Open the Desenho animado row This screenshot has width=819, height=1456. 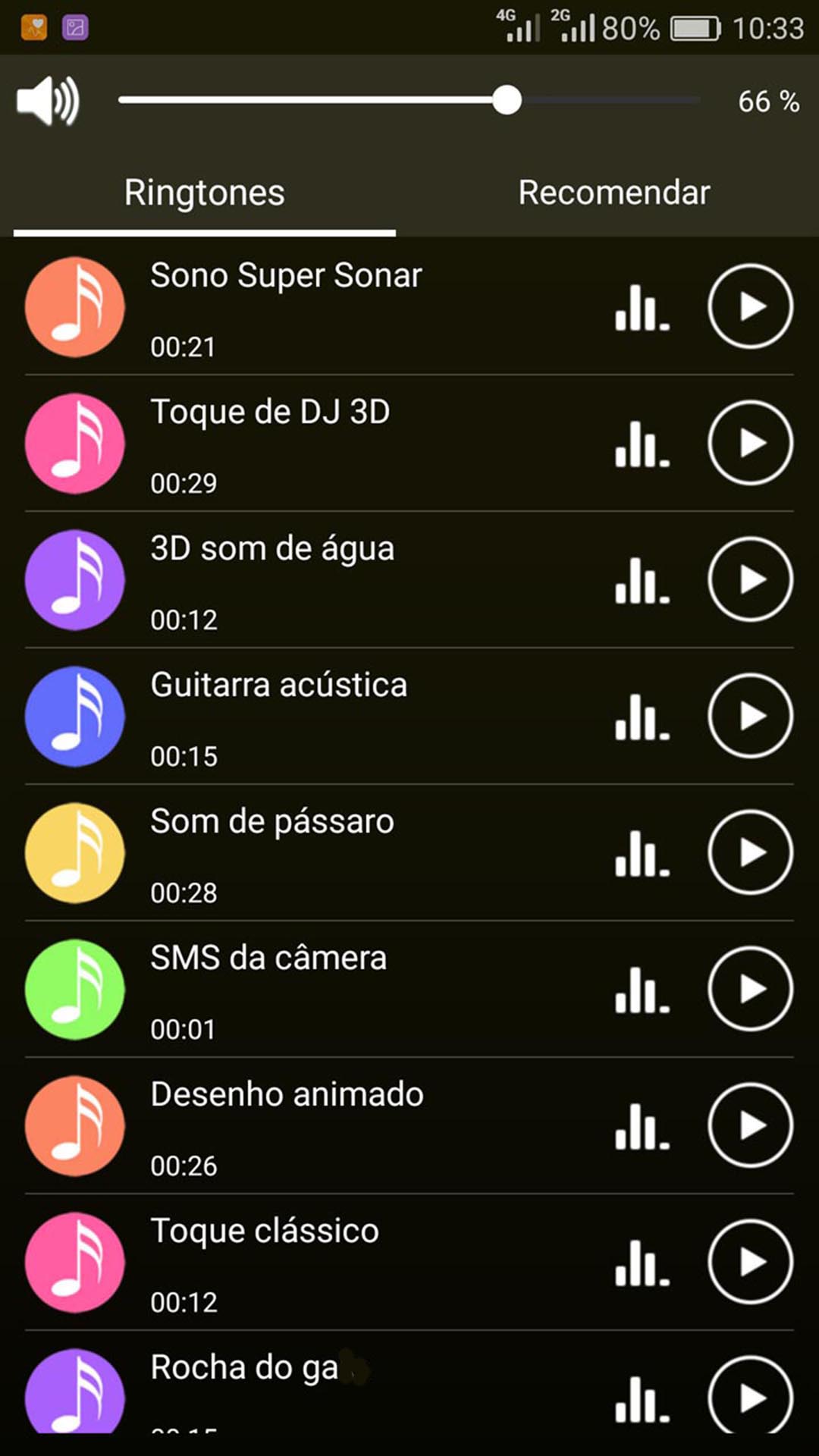341,1125
